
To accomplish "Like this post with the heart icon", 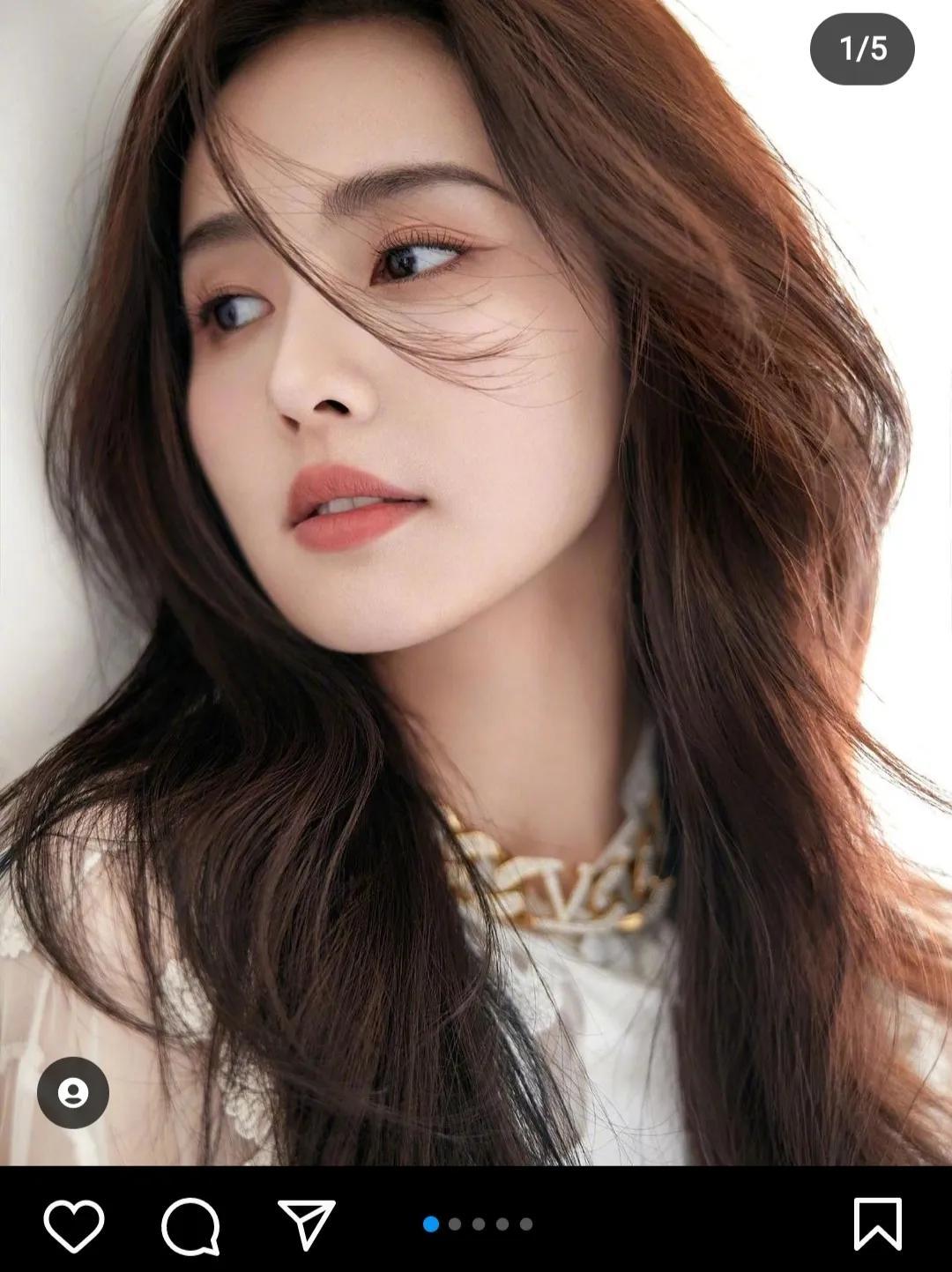I will pos(74,1224).
